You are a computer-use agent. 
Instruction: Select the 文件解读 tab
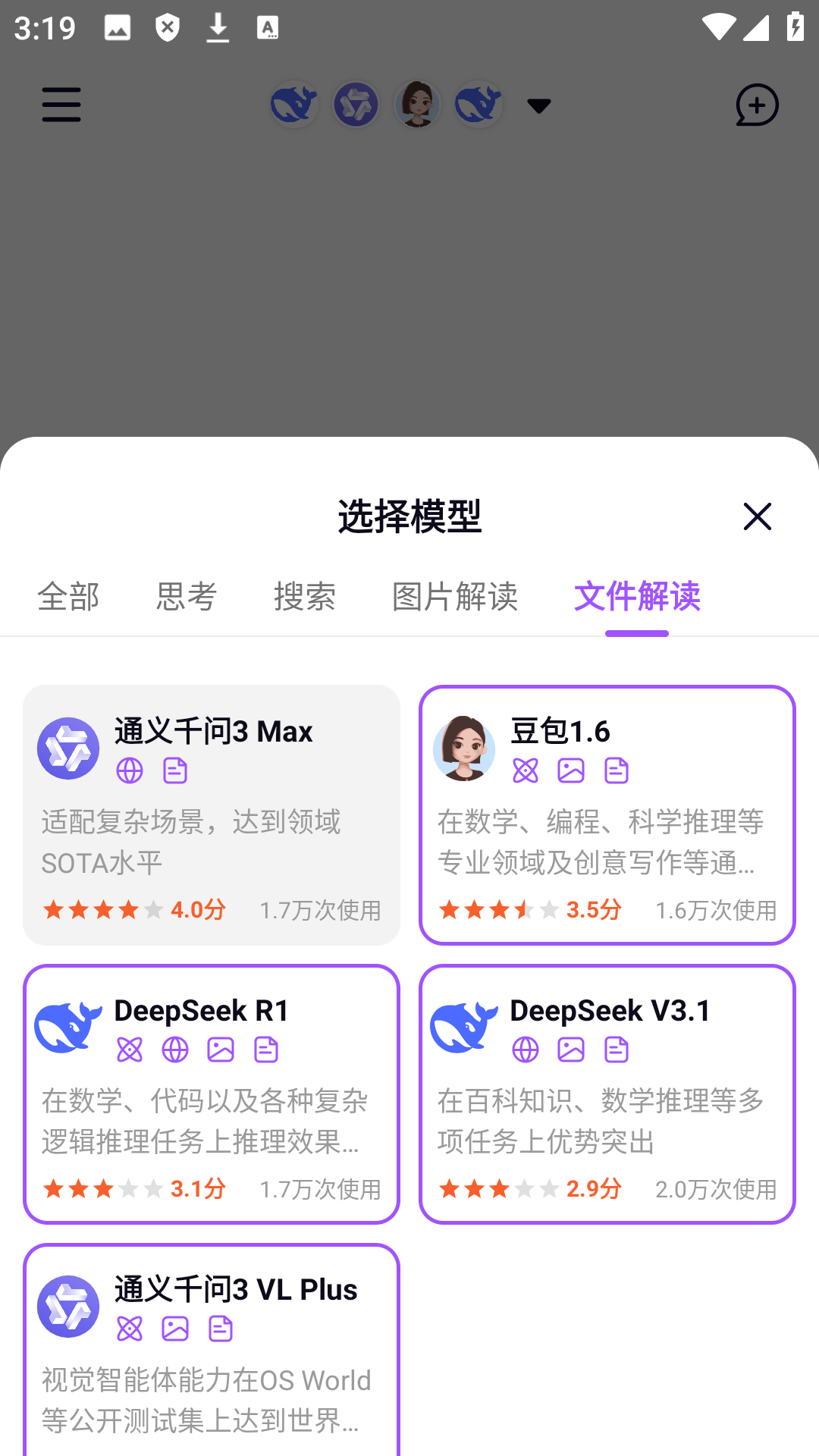pos(637,597)
